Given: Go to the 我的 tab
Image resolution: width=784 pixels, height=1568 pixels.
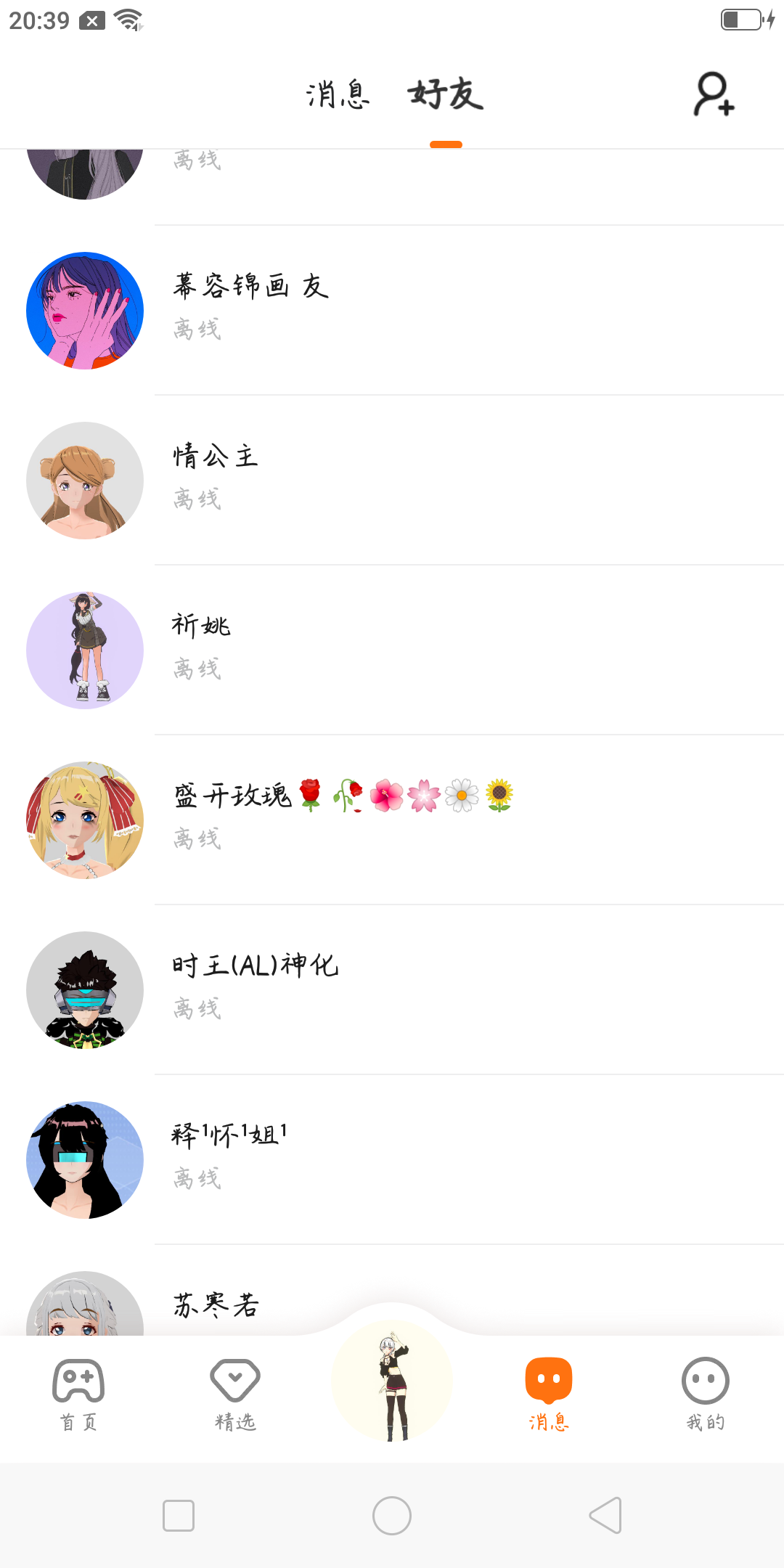Looking at the screenshot, I should click(706, 1394).
